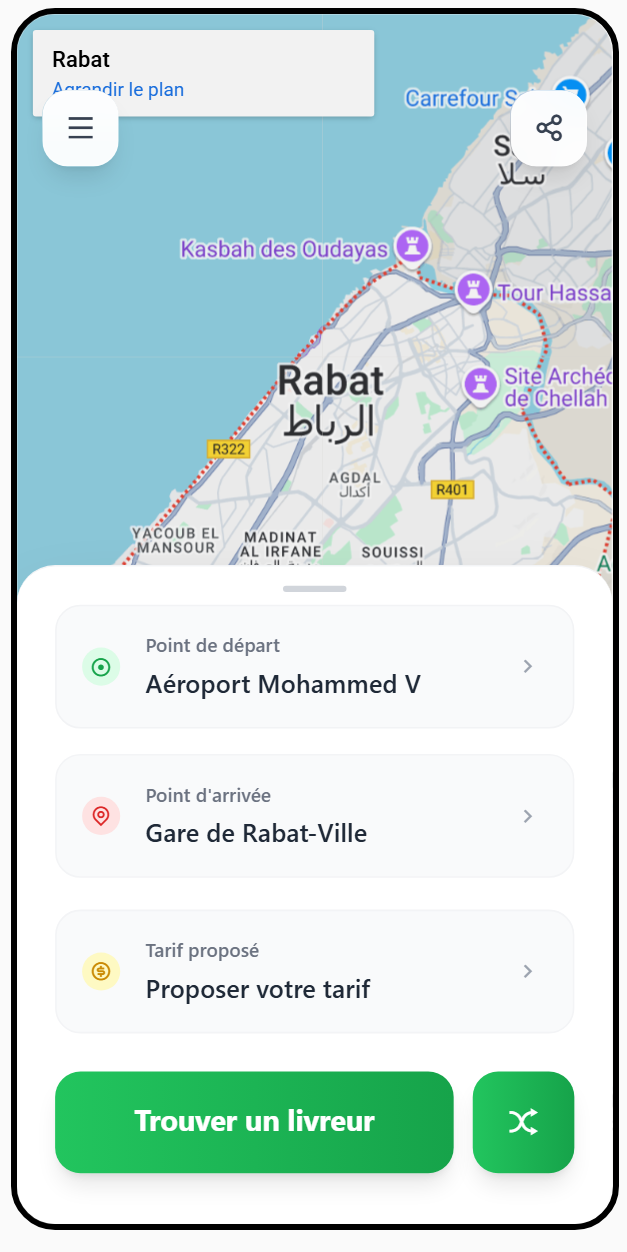The height and width of the screenshot is (1252, 627).
Task: Change the Point d'arrivée destination
Action: (314, 816)
